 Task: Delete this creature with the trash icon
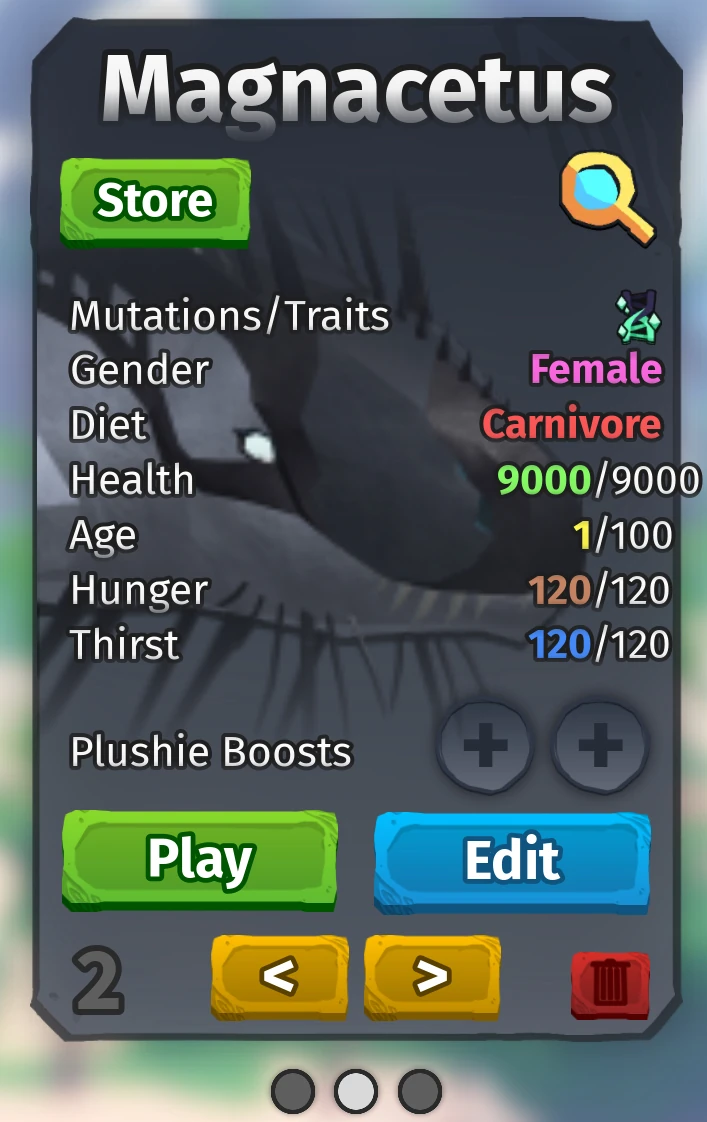[x=610, y=984]
